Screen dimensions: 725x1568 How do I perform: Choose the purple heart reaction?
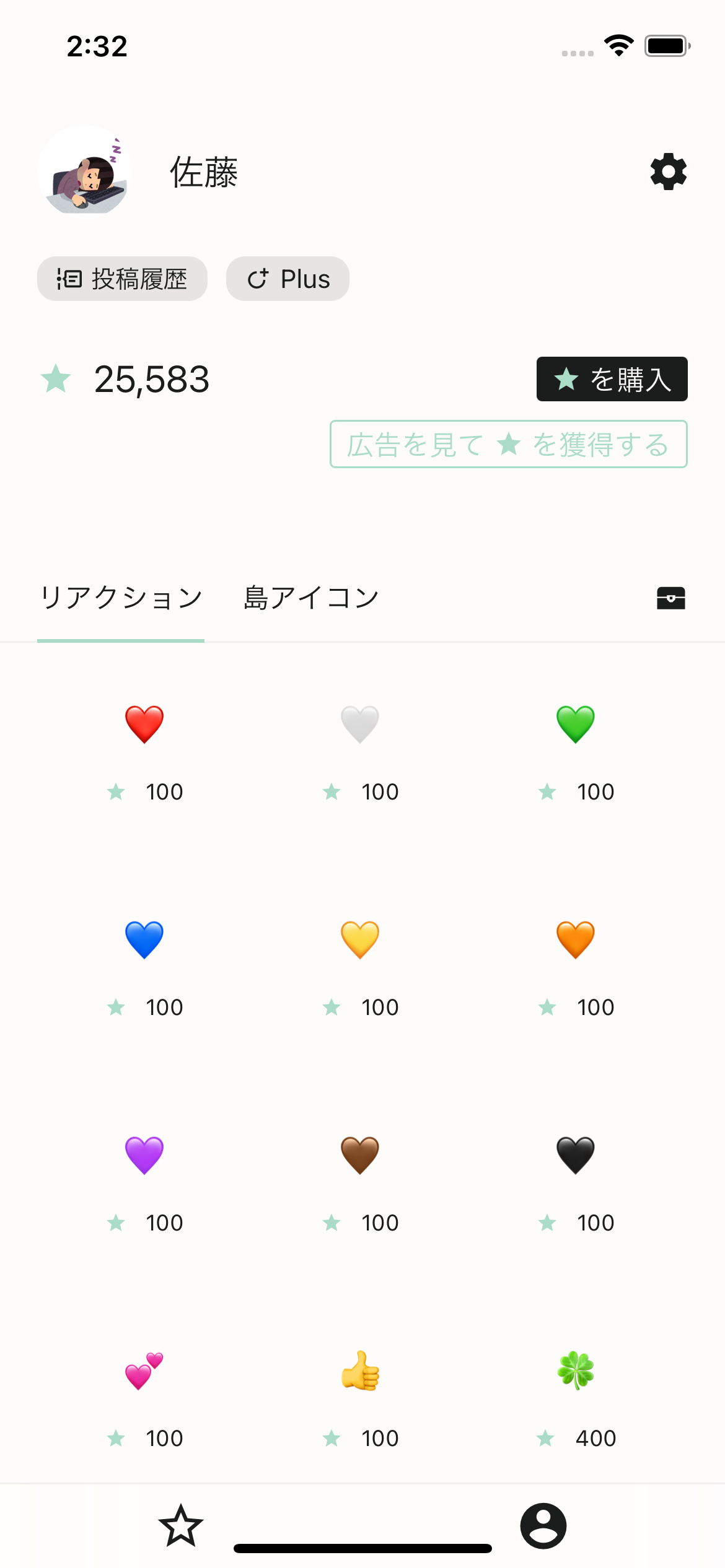pos(144,1155)
